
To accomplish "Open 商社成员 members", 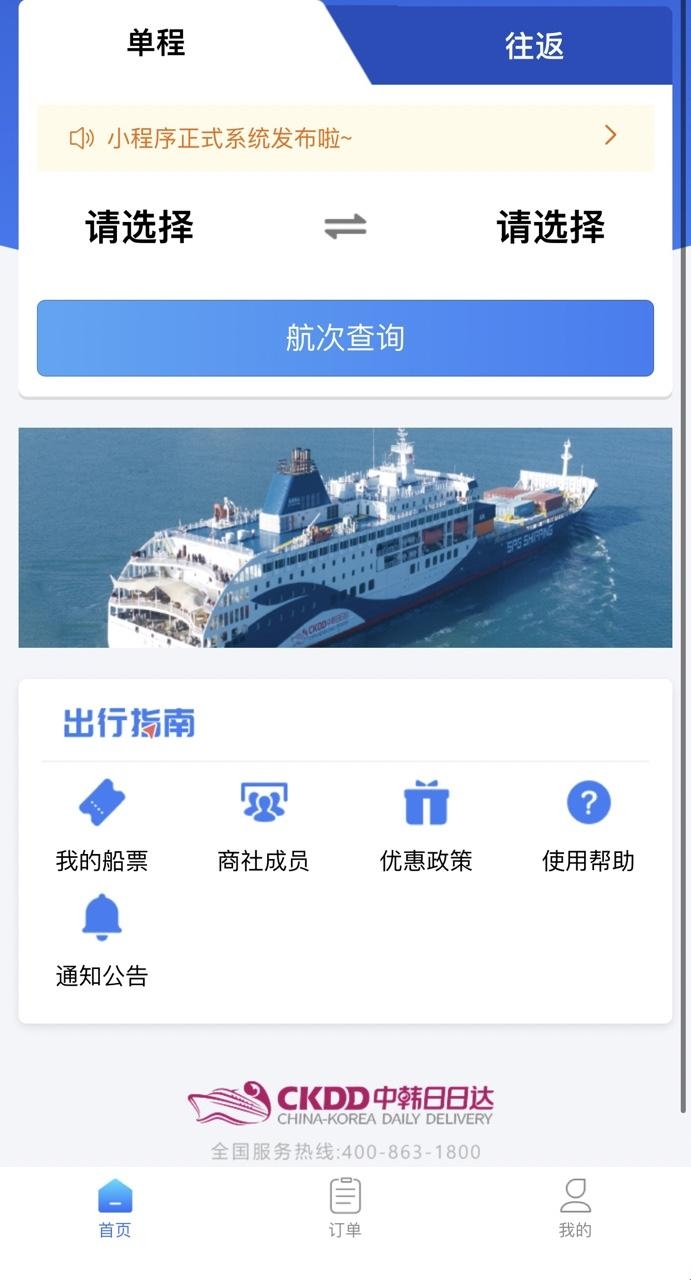I will point(263,825).
